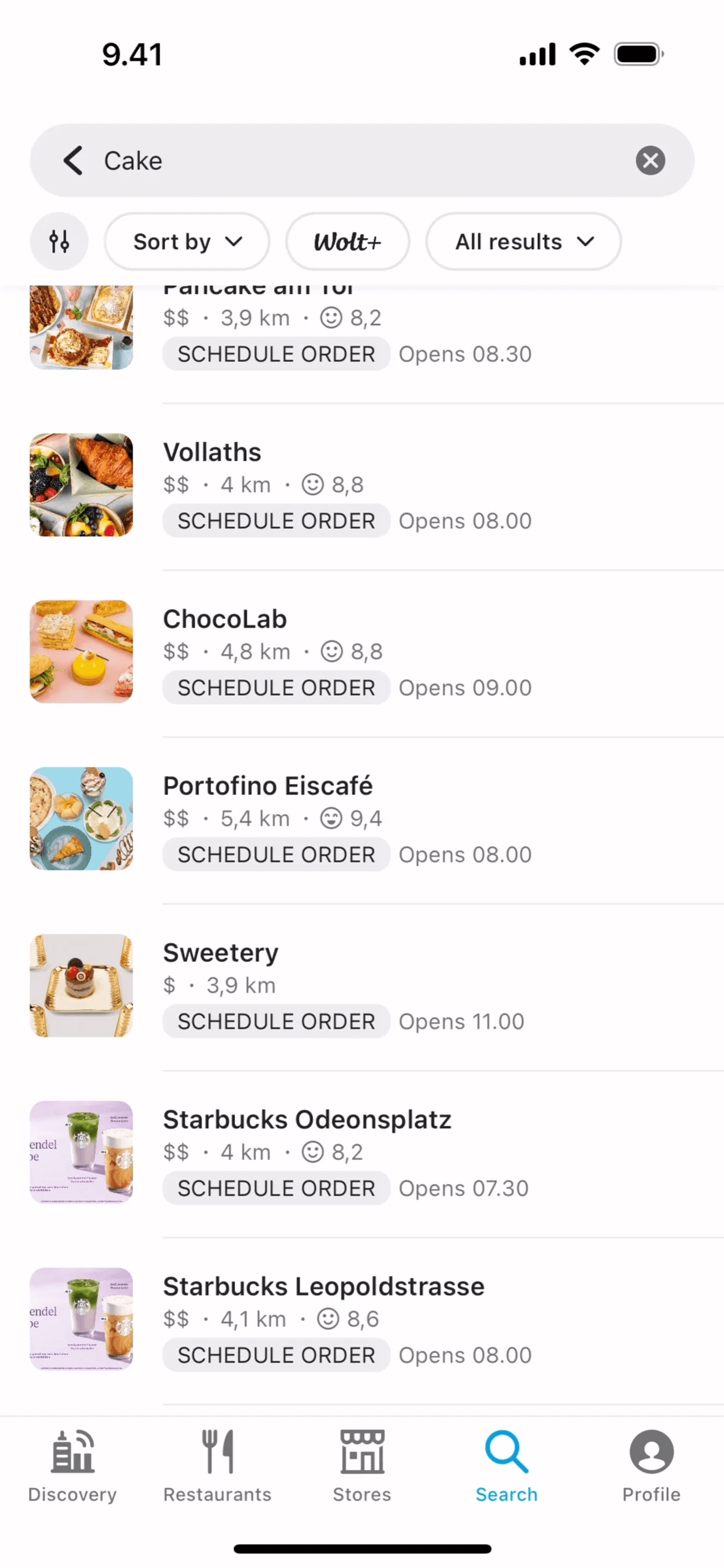Expand the Sort by dropdown
The image size is (724, 1568).
coord(187,242)
